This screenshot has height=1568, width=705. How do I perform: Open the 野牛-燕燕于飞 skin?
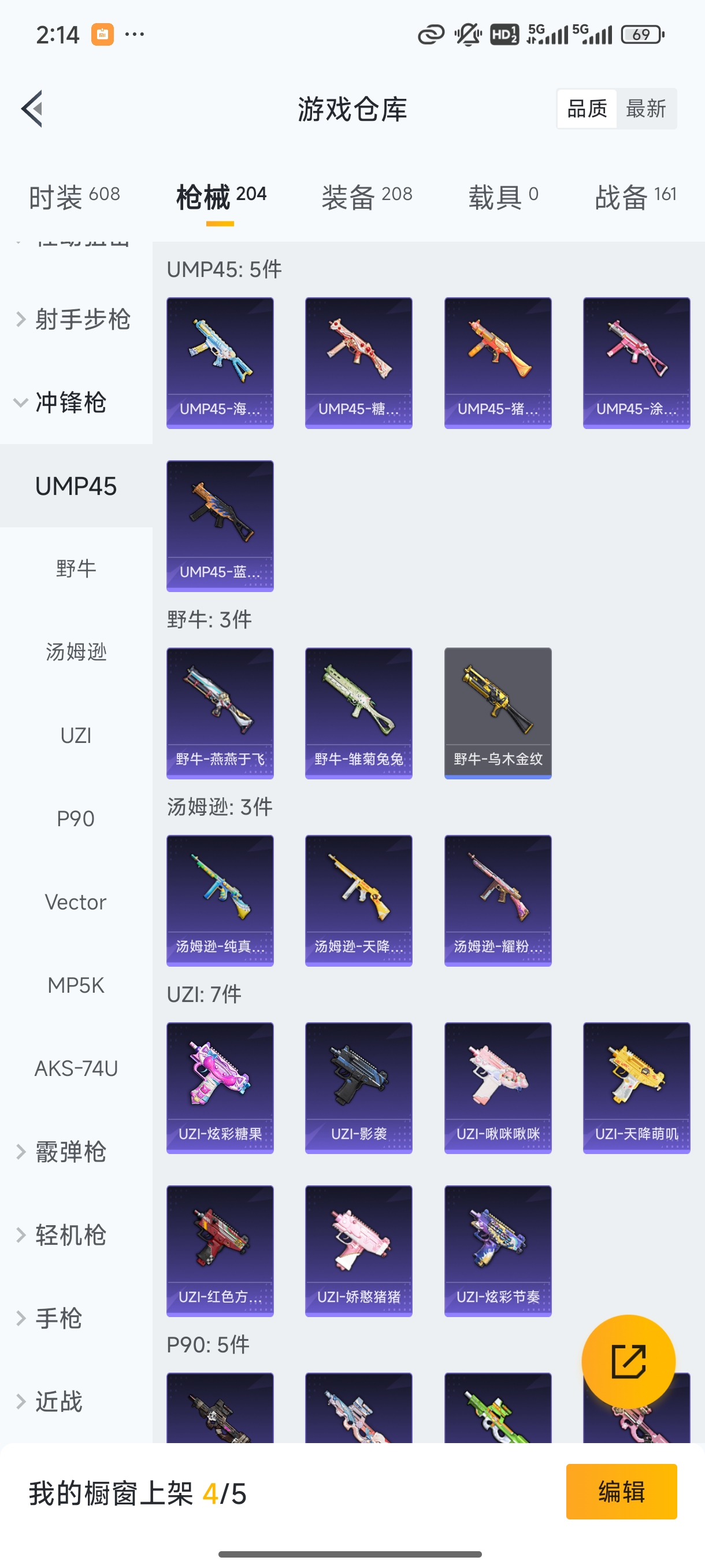click(220, 712)
